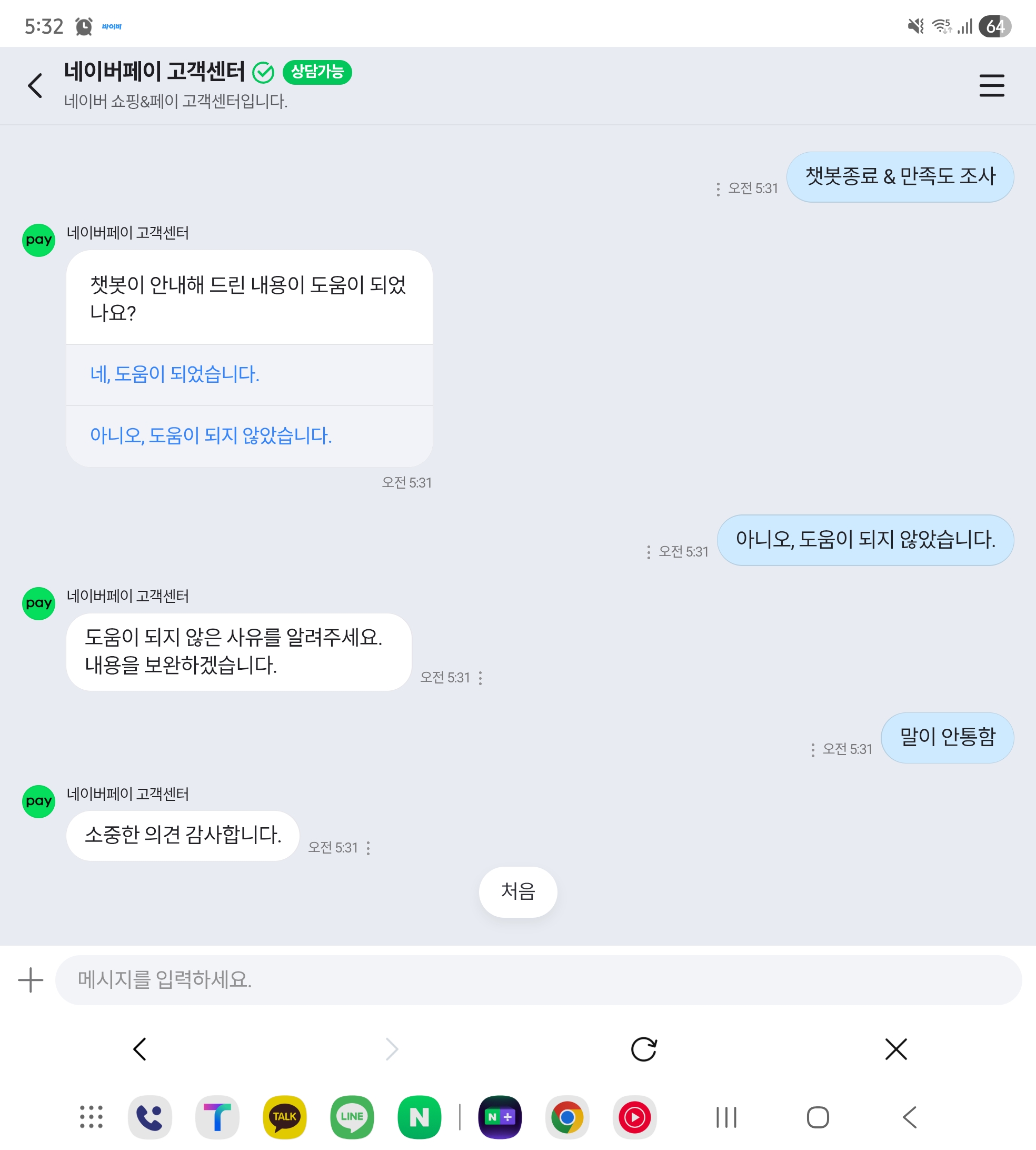The height and width of the screenshot is (1150, 1036).
Task: Show recent apps from the navigation bar
Action: pyautogui.click(x=726, y=1117)
